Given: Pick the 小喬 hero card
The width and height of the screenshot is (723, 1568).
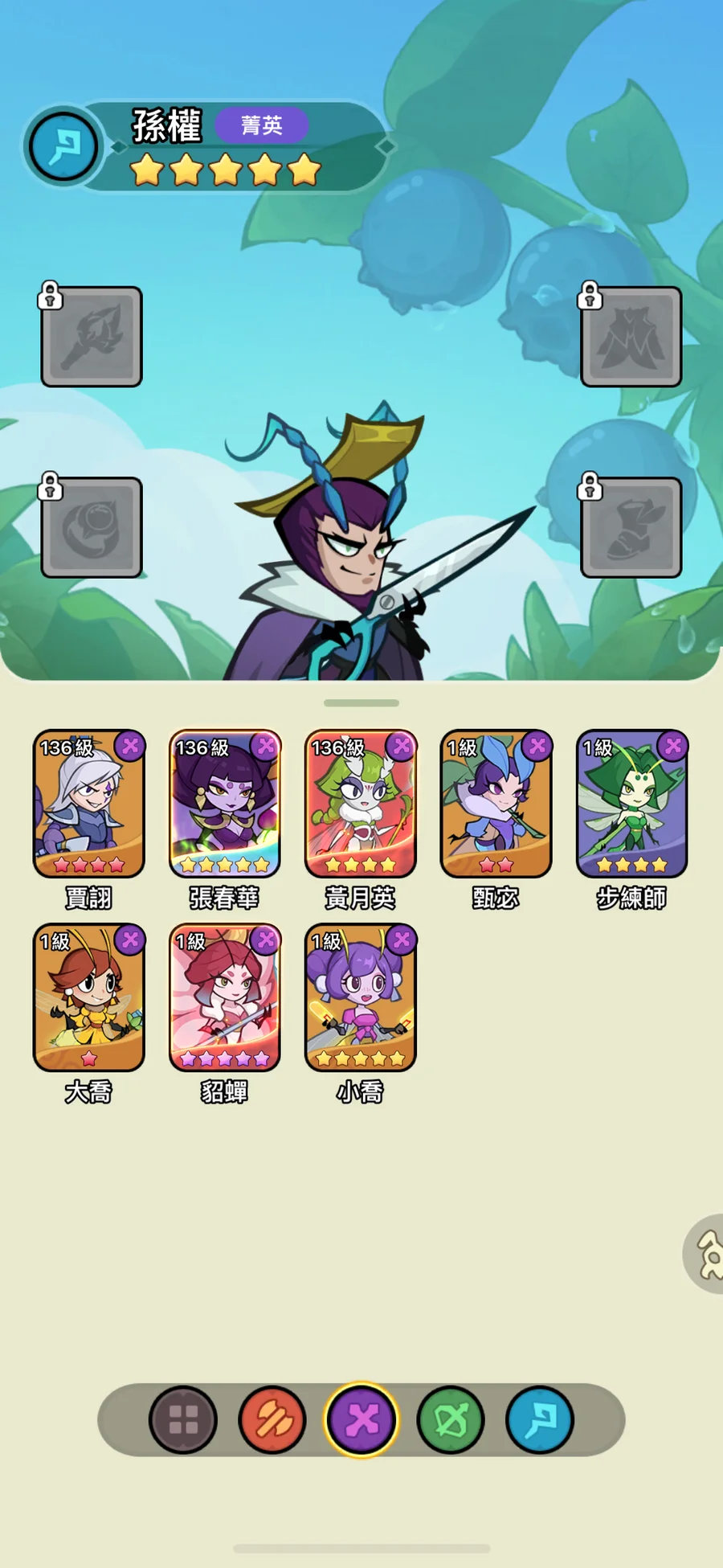Looking at the screenshot, I should (361, 997).
